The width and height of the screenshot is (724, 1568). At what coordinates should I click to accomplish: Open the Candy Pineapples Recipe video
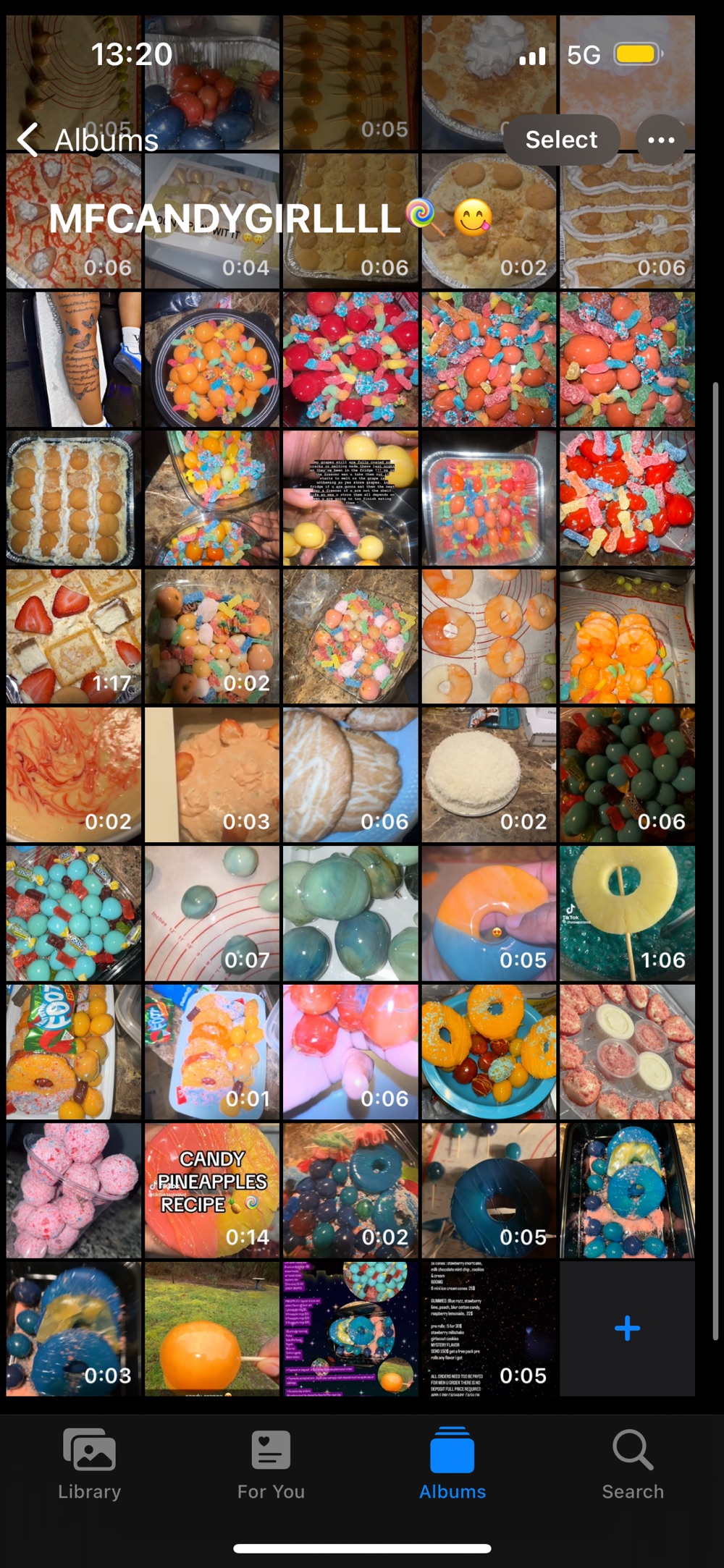212,1190
